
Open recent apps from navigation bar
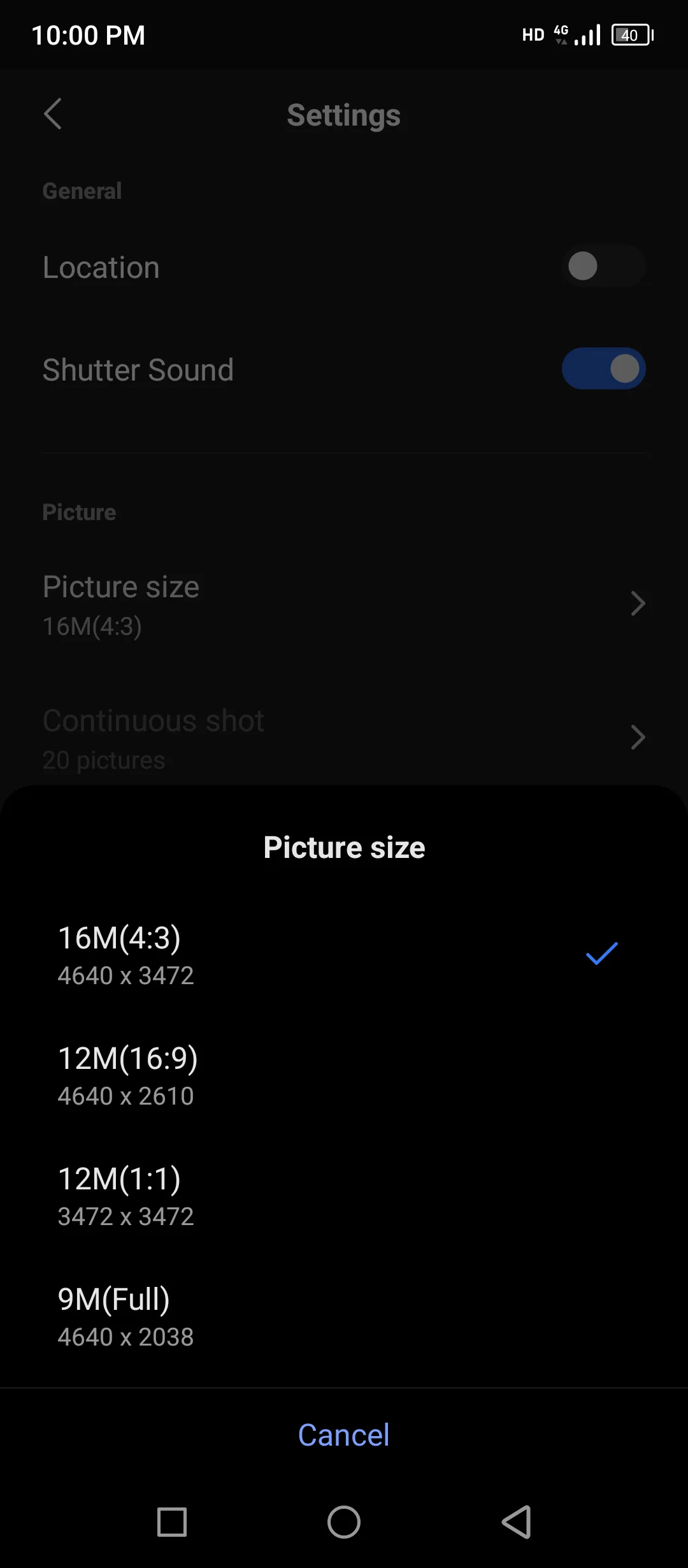pos(171,1521)
